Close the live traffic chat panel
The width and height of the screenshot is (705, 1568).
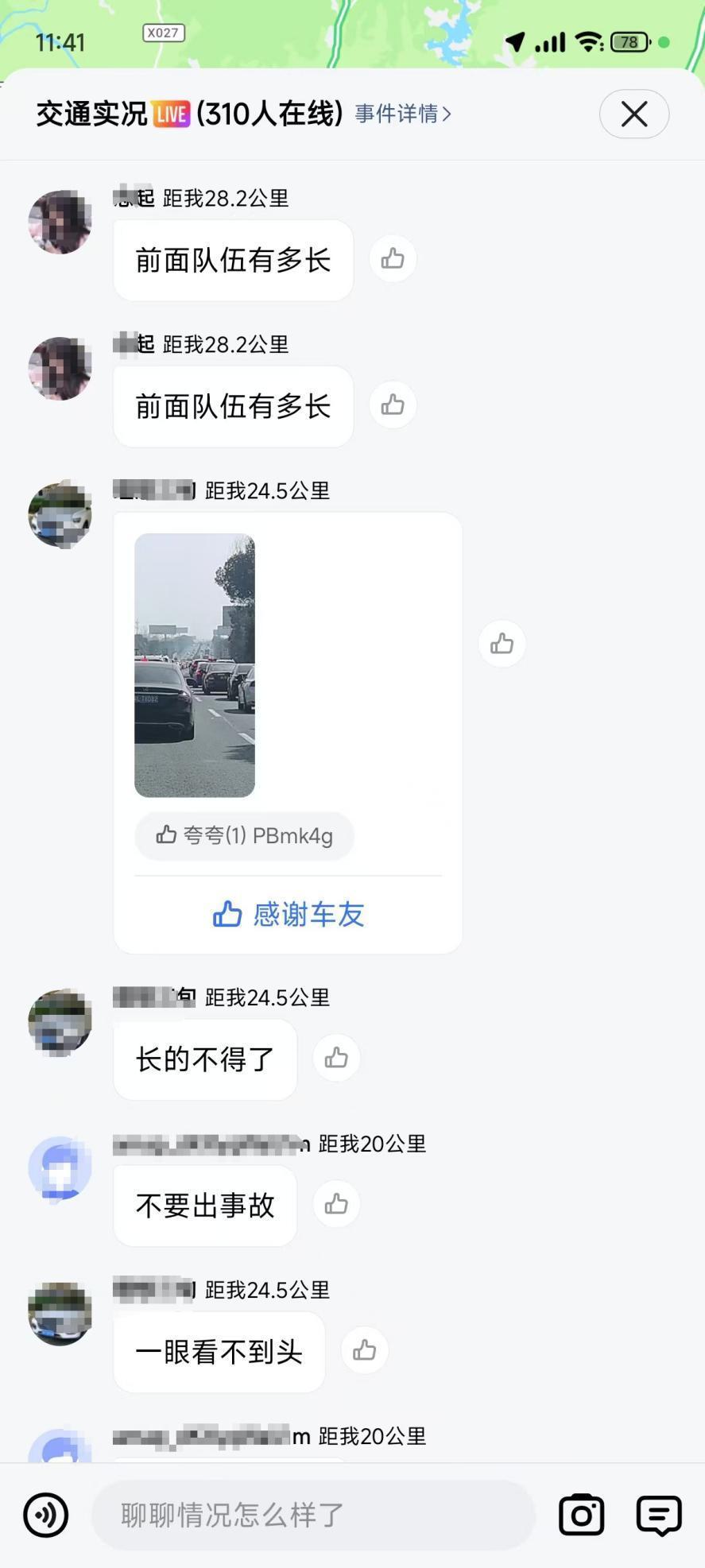click(x=633, y=114)
